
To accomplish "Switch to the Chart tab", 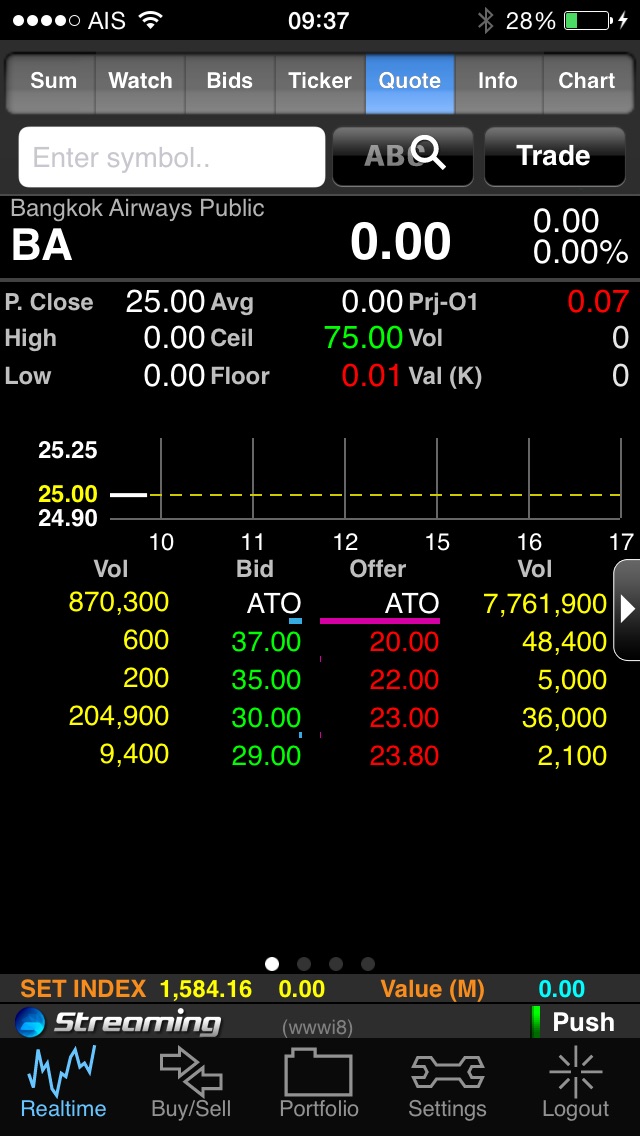I will (x=587, y=80).
